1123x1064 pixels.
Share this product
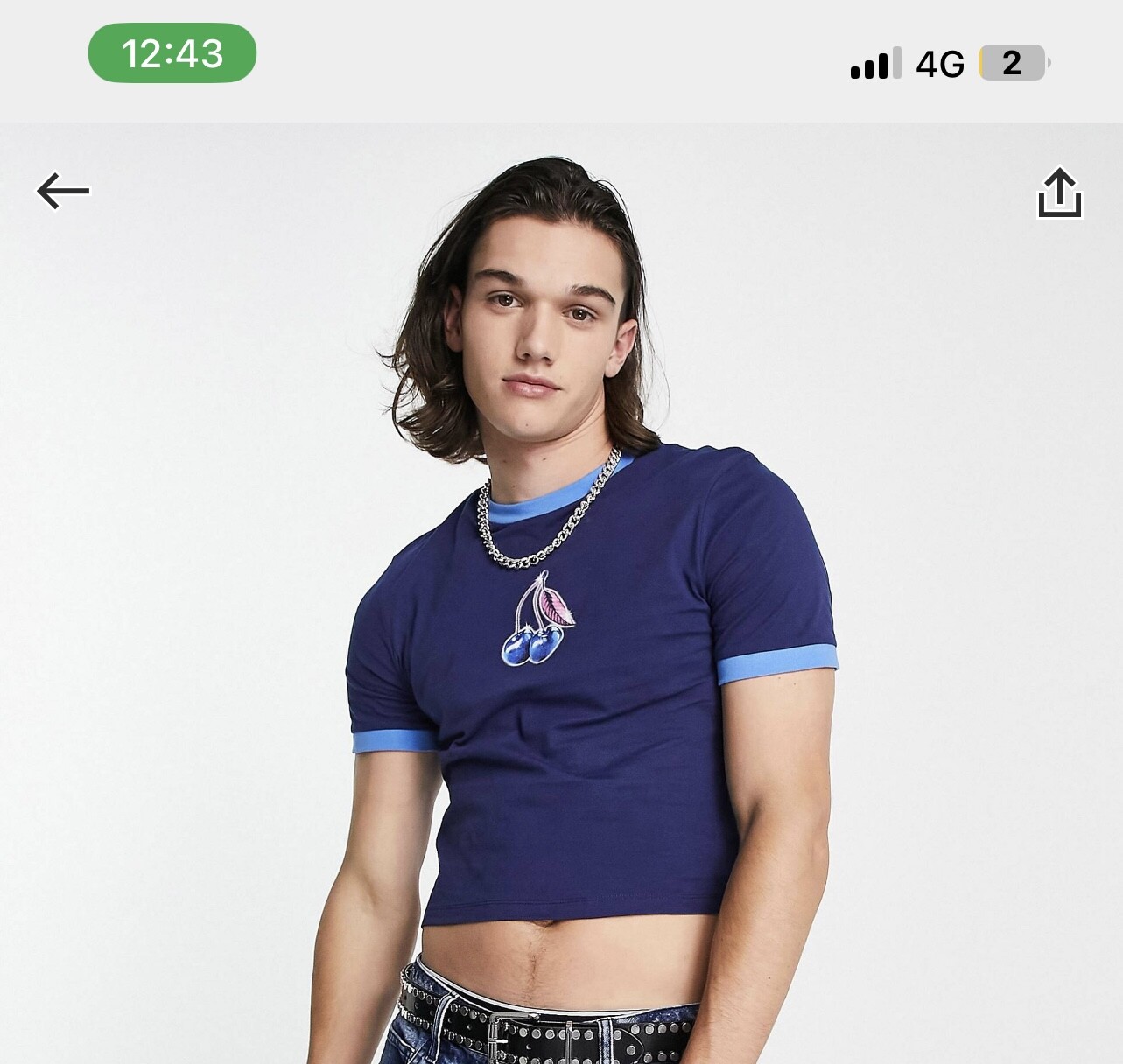(x=1059, y=192)
